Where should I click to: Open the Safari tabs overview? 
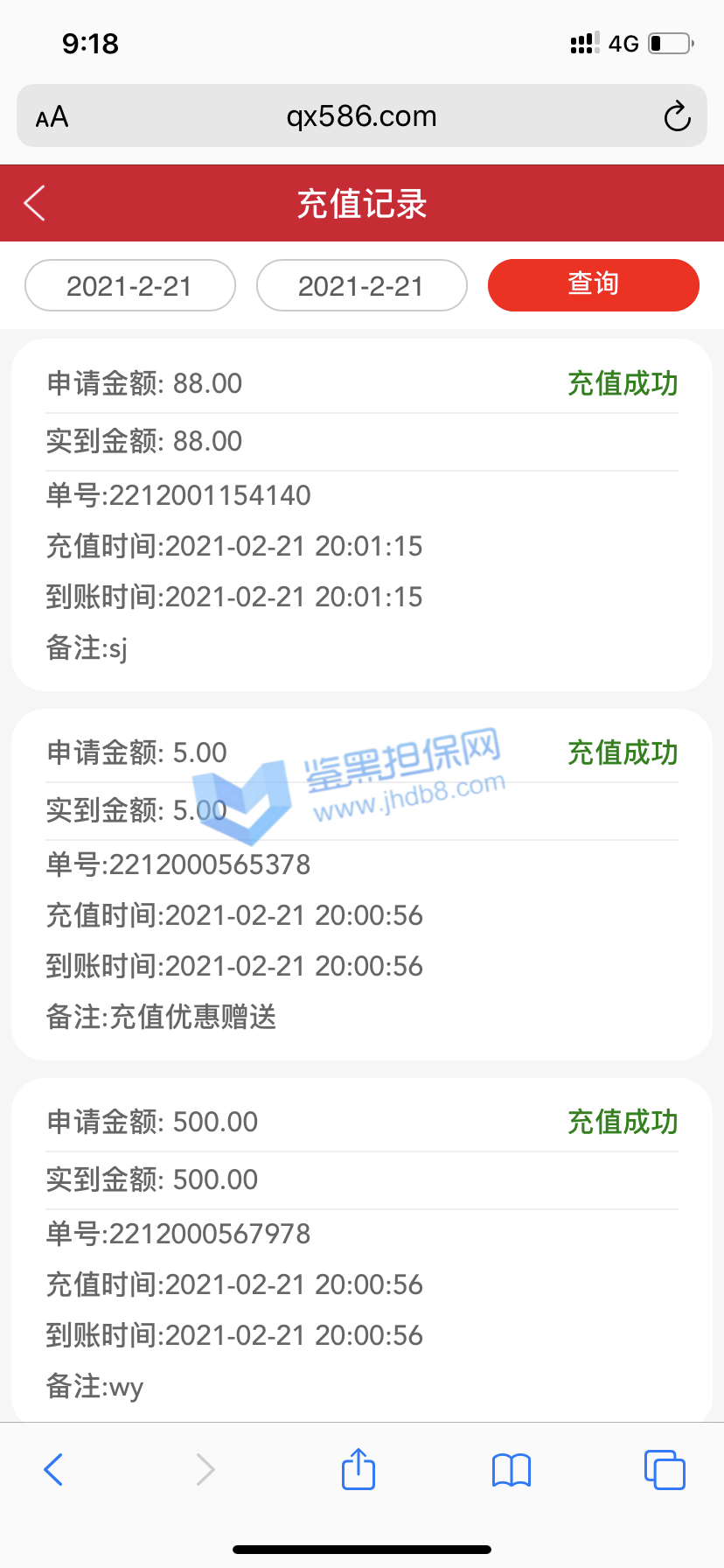point(665,1469)
